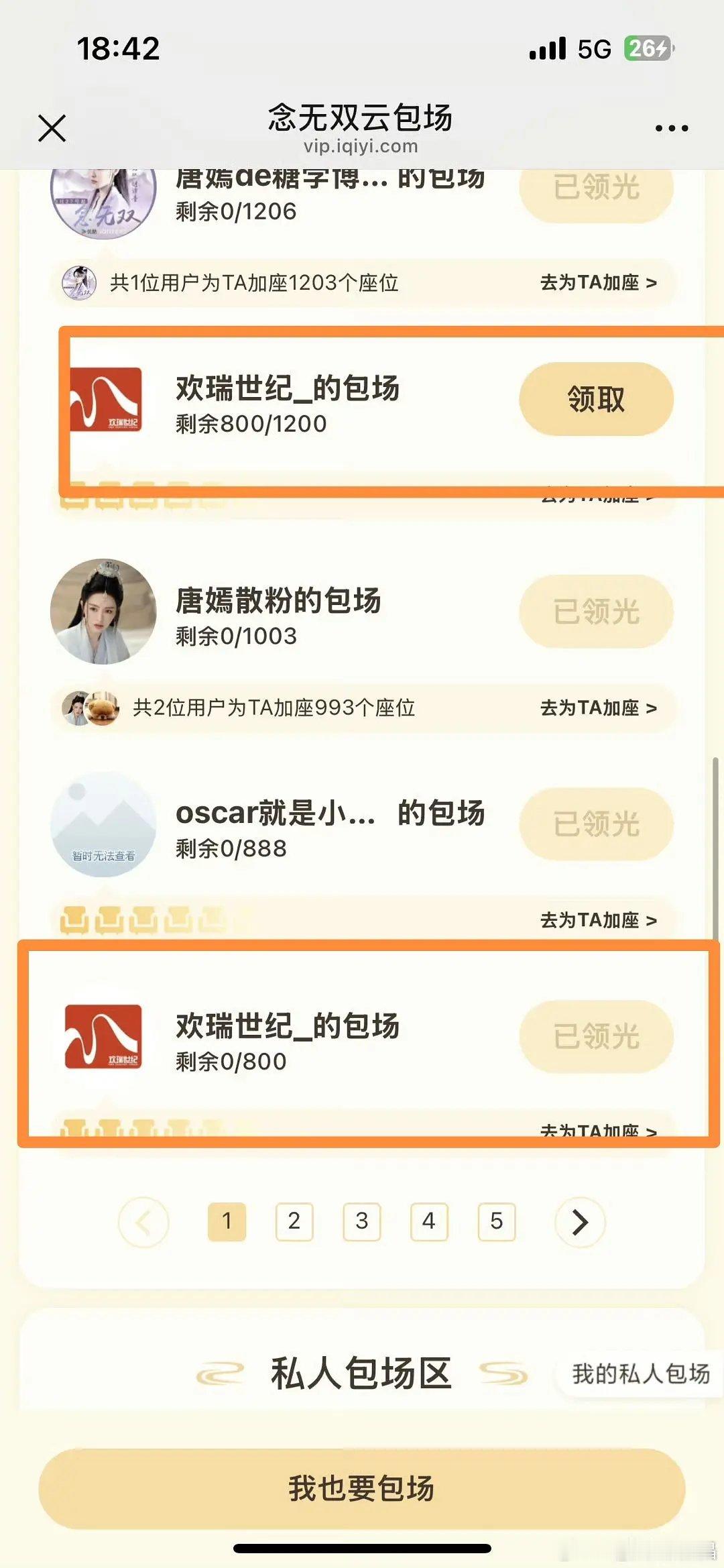Tap the left previous-page arrow
The image size is (724, 1568).
[144, 1222]
